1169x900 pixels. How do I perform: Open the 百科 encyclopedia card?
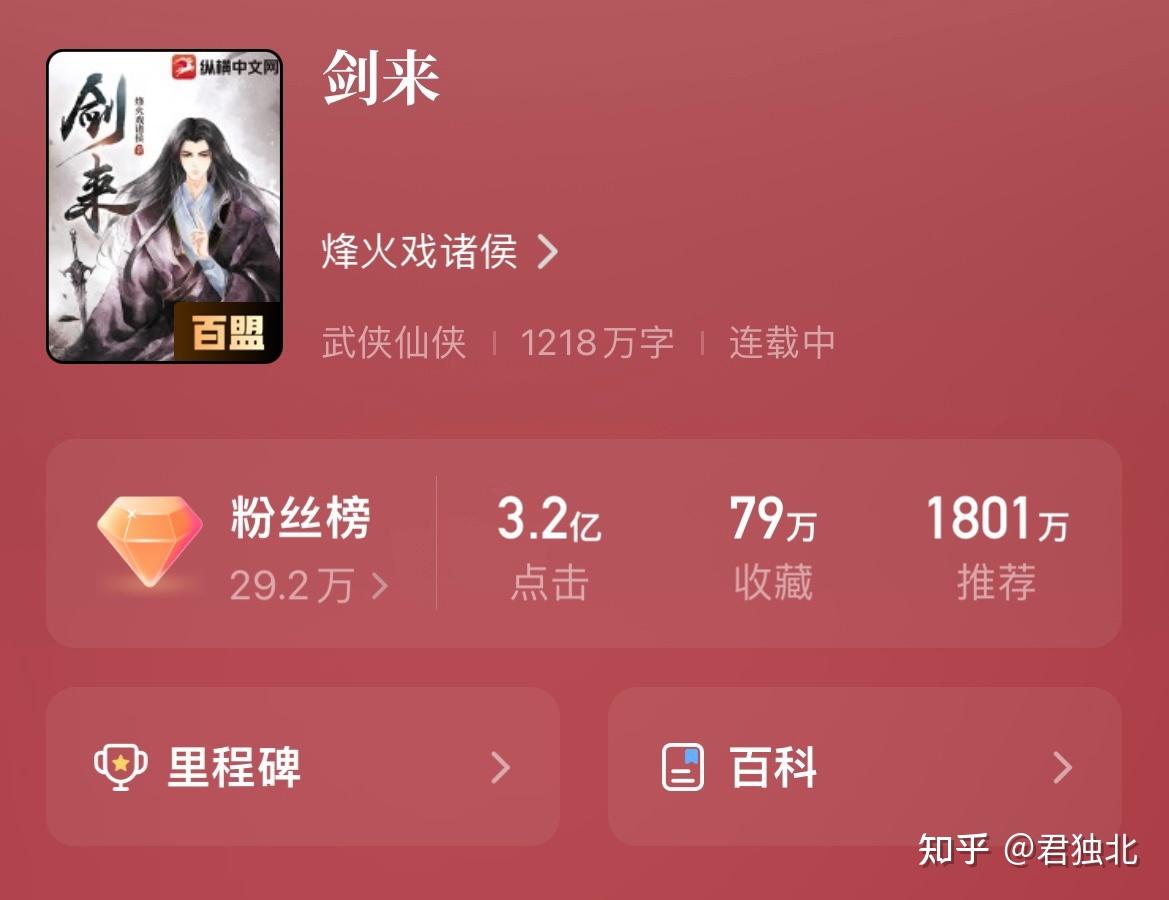[x=864, y=767]
